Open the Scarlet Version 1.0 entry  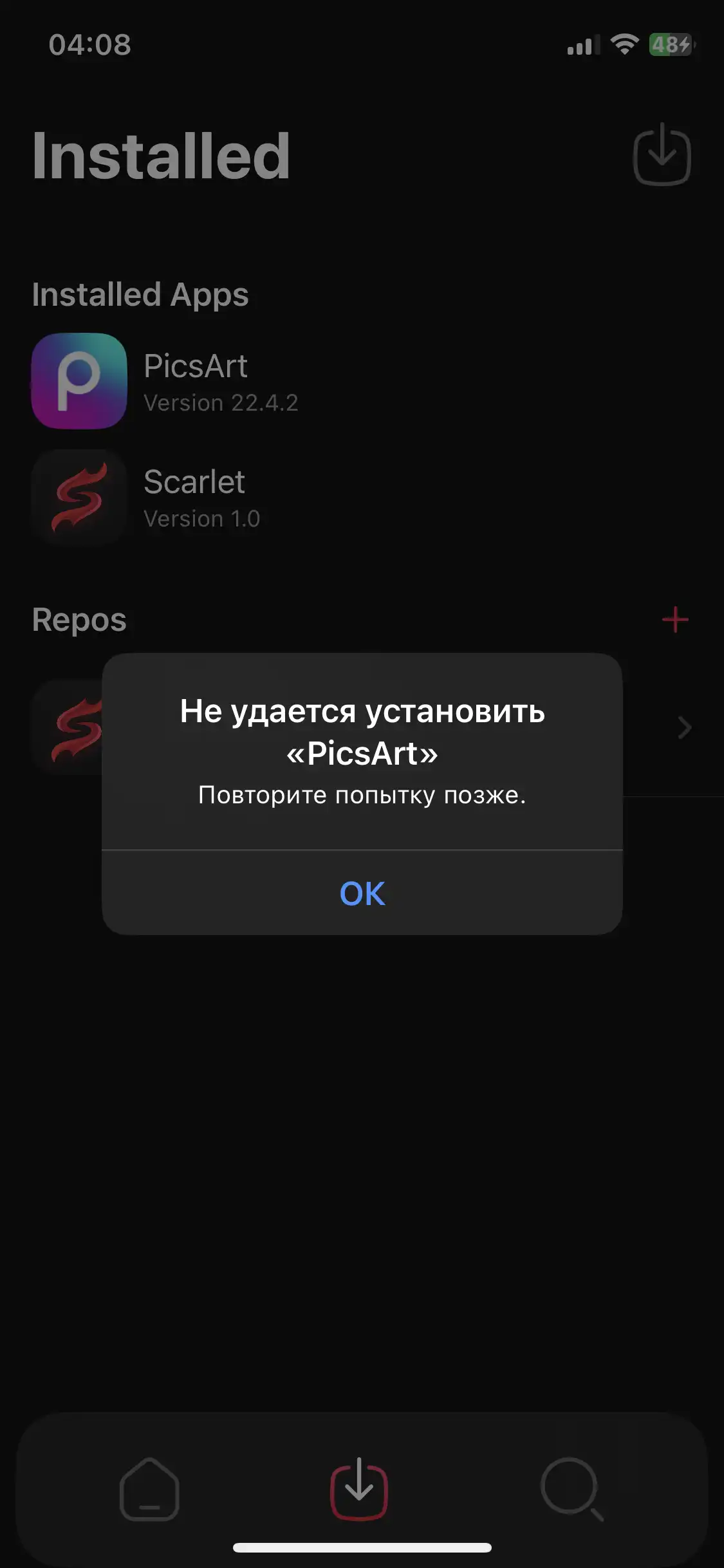[362, 498]
